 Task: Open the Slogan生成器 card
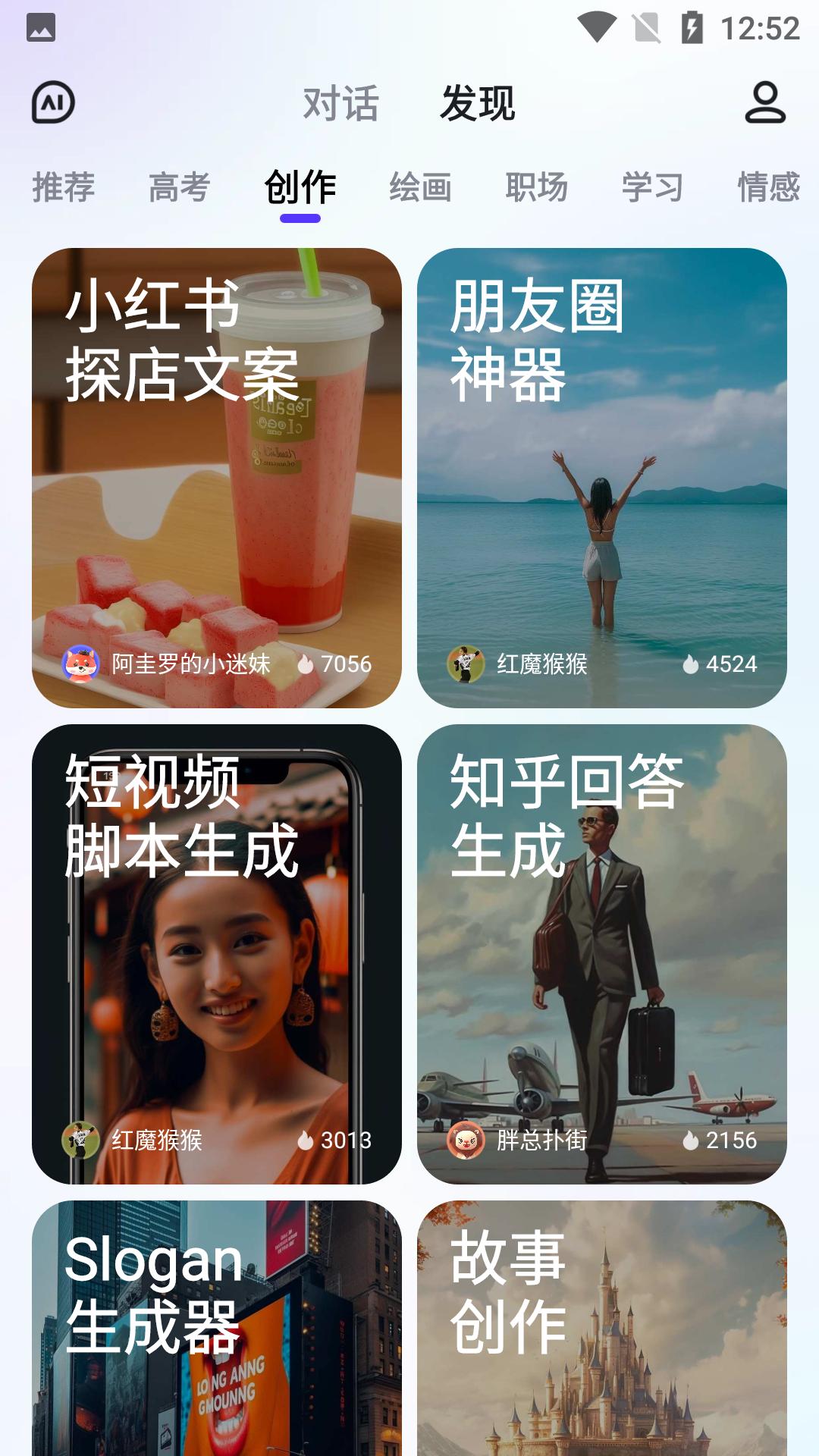217,1327
